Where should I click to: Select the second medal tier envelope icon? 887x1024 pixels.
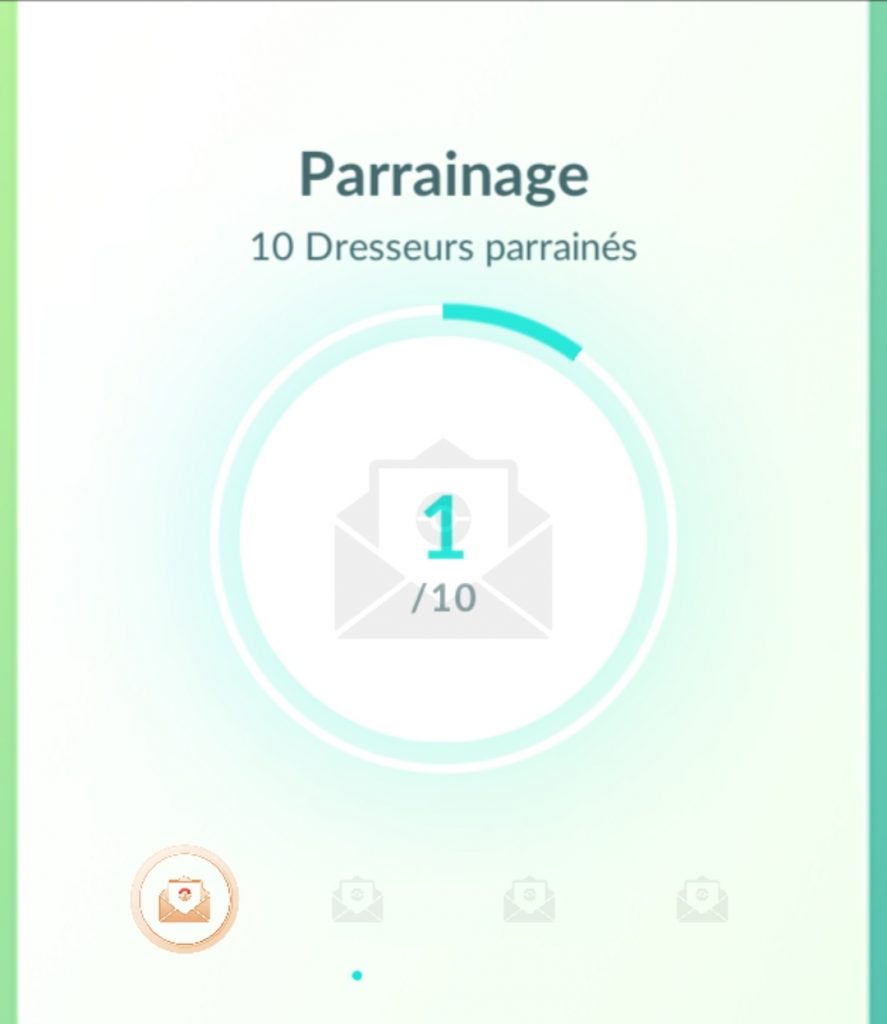point(357,899)
